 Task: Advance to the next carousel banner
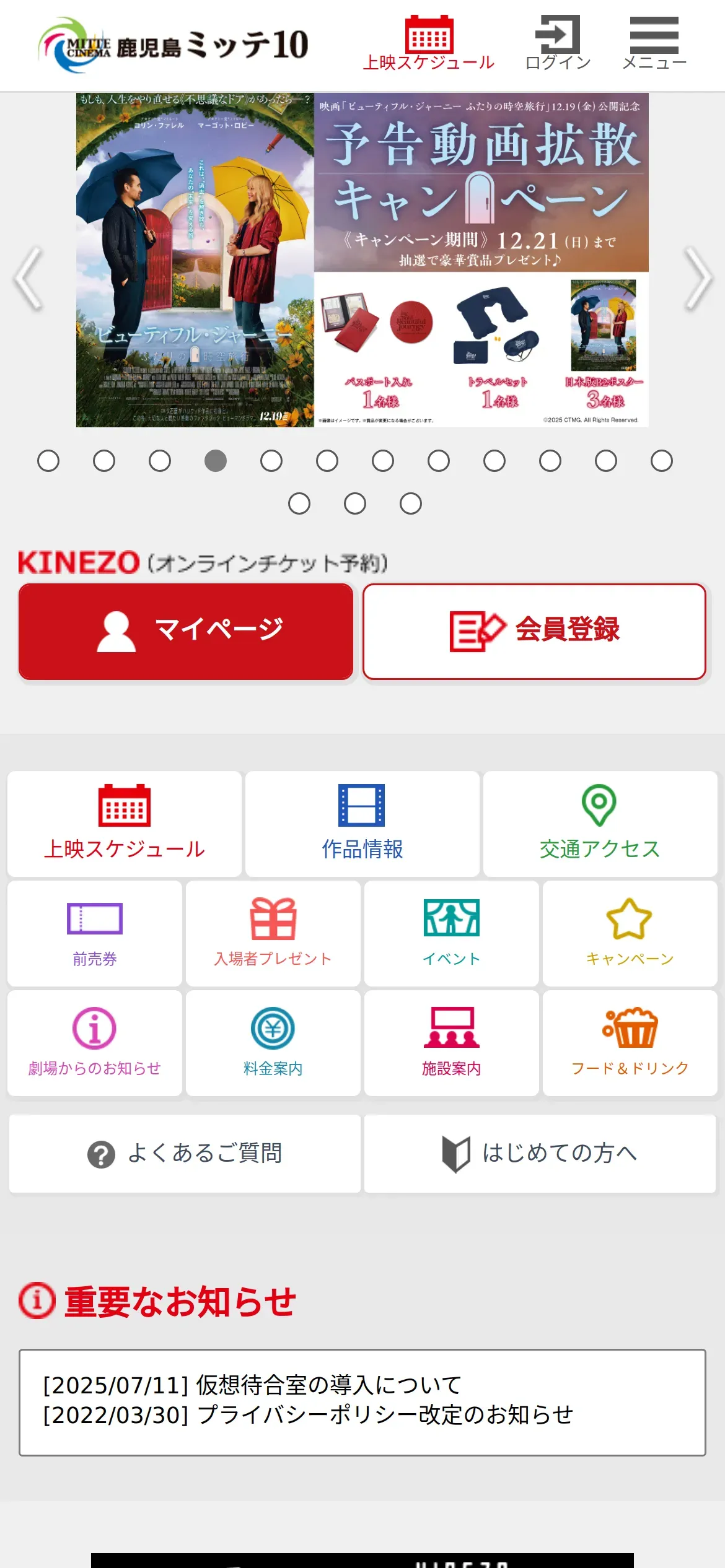(x=698, y=279)
